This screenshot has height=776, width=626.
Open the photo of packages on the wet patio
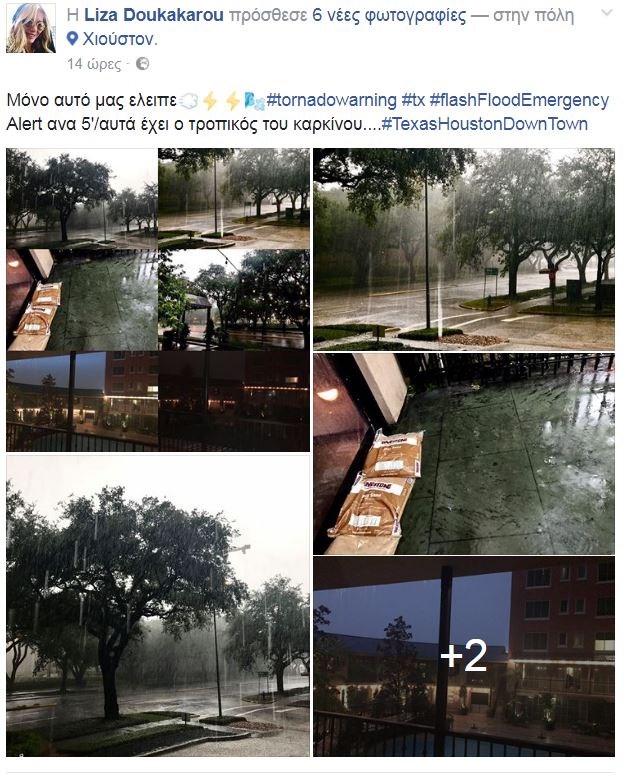464,454
